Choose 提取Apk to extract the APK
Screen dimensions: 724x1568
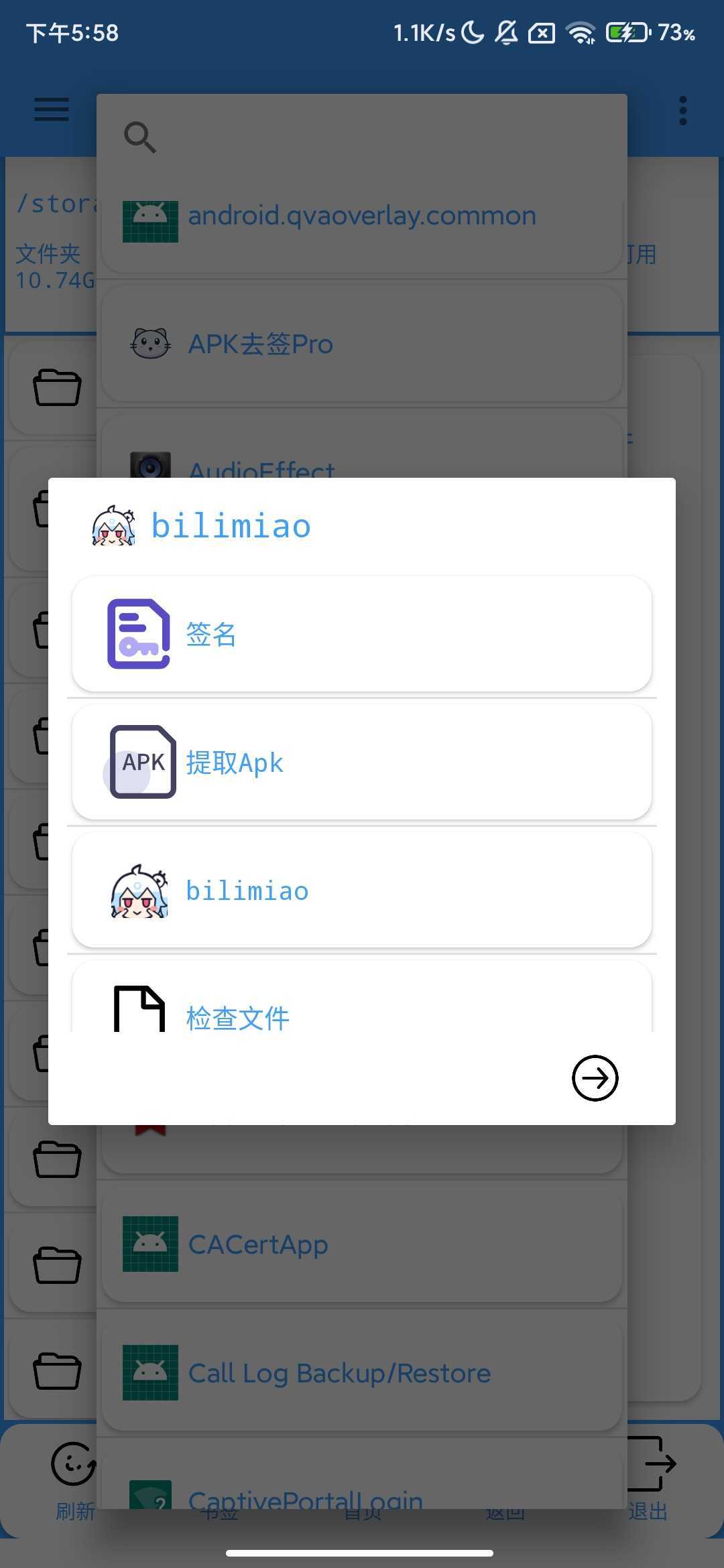[362, 762]
